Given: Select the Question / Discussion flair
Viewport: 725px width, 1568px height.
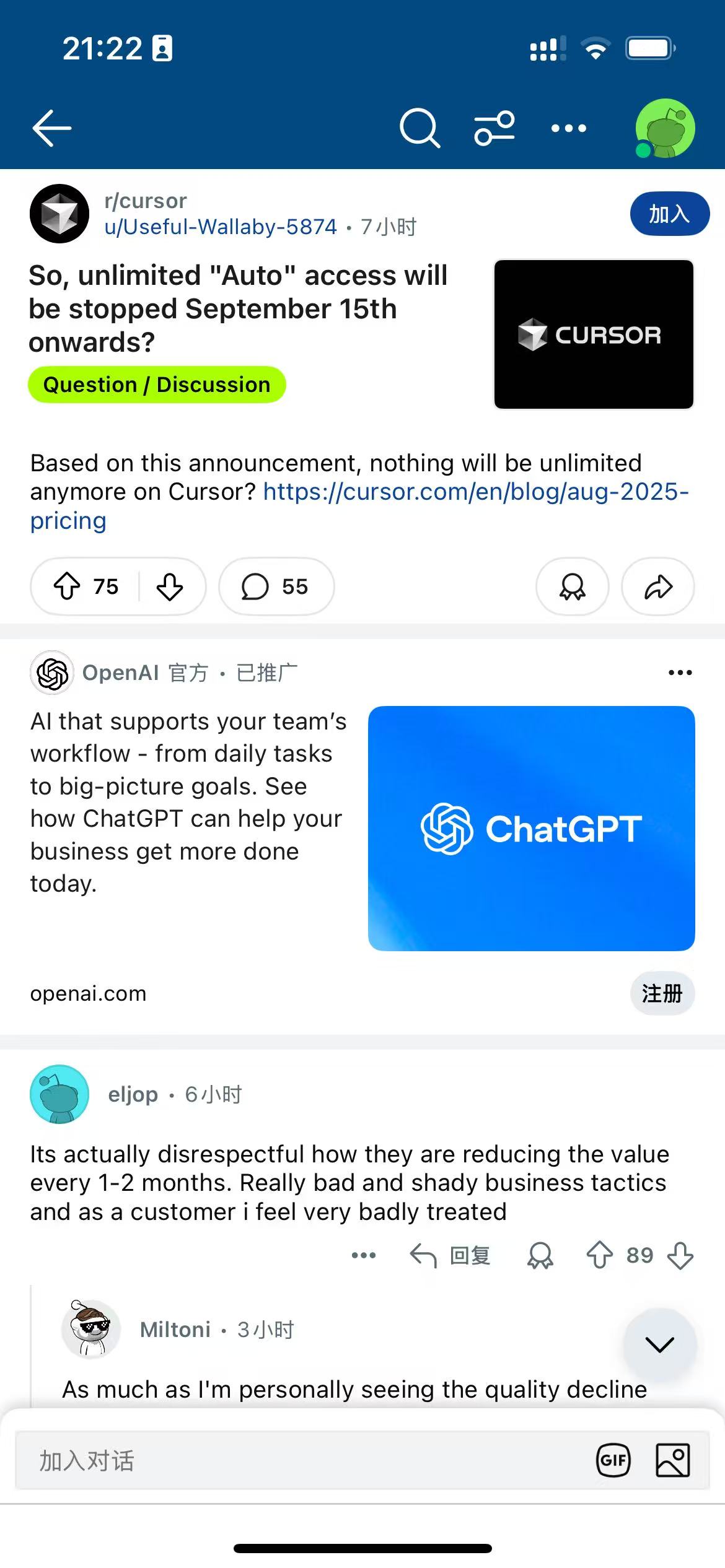Looking at the screenshot, I should click(157, 385).
